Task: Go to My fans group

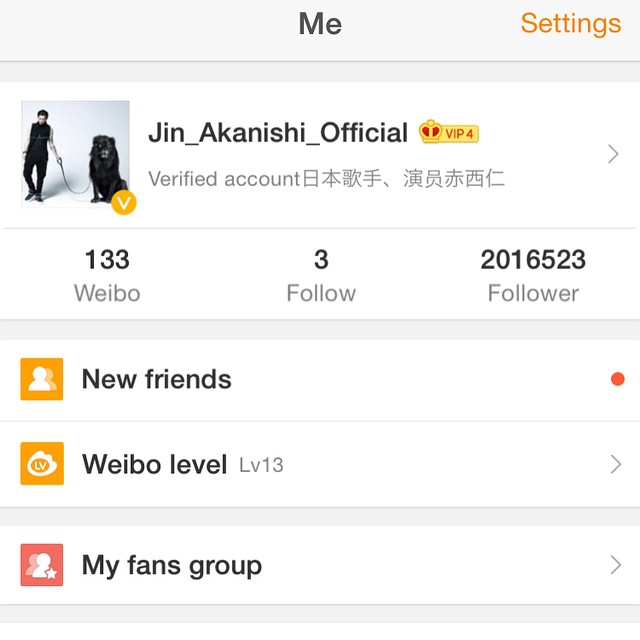Action: point(320,565)
